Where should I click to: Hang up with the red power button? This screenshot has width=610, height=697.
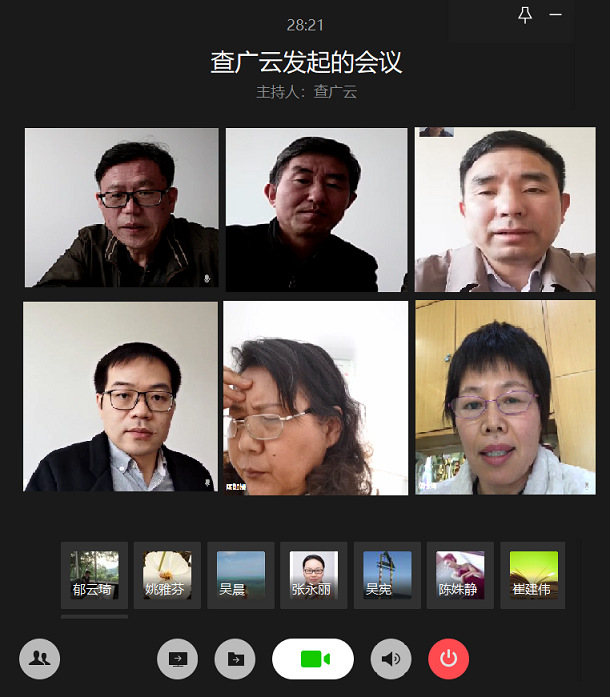pos(448,659)
